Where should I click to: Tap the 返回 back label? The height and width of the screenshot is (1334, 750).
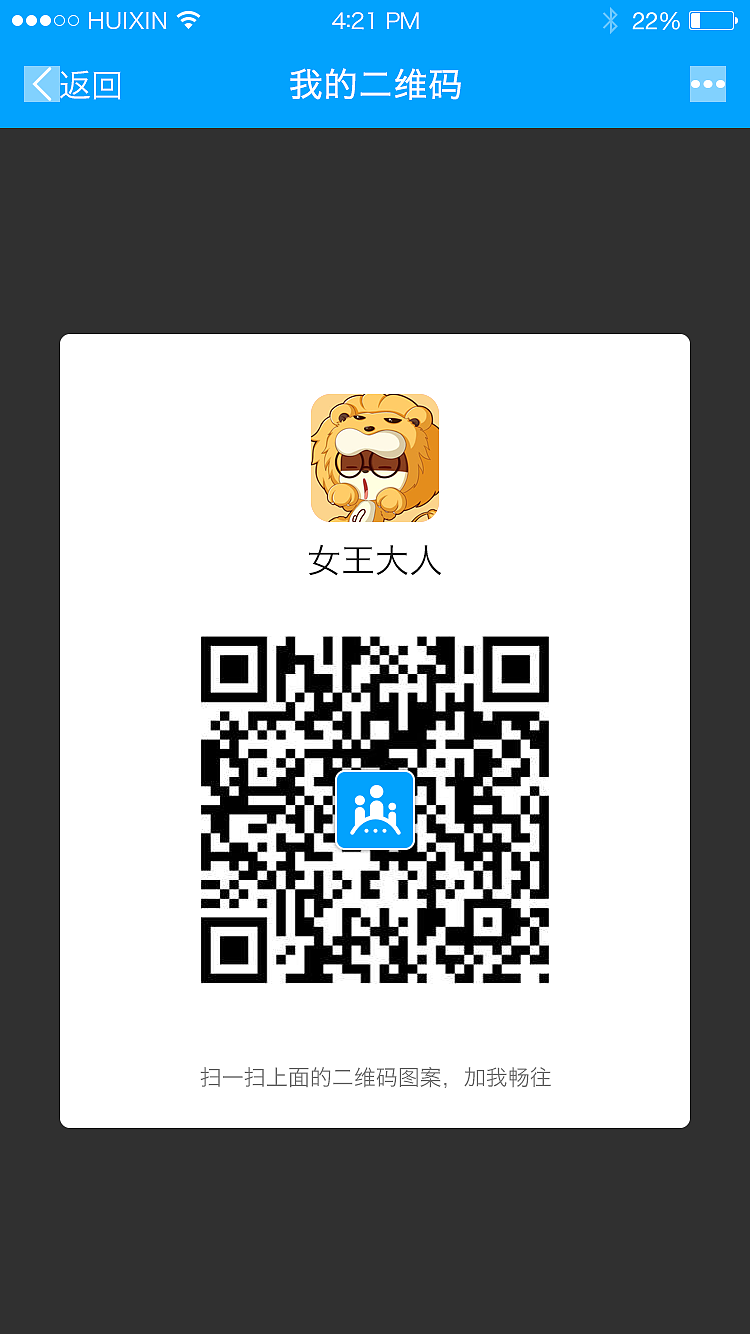90,84
